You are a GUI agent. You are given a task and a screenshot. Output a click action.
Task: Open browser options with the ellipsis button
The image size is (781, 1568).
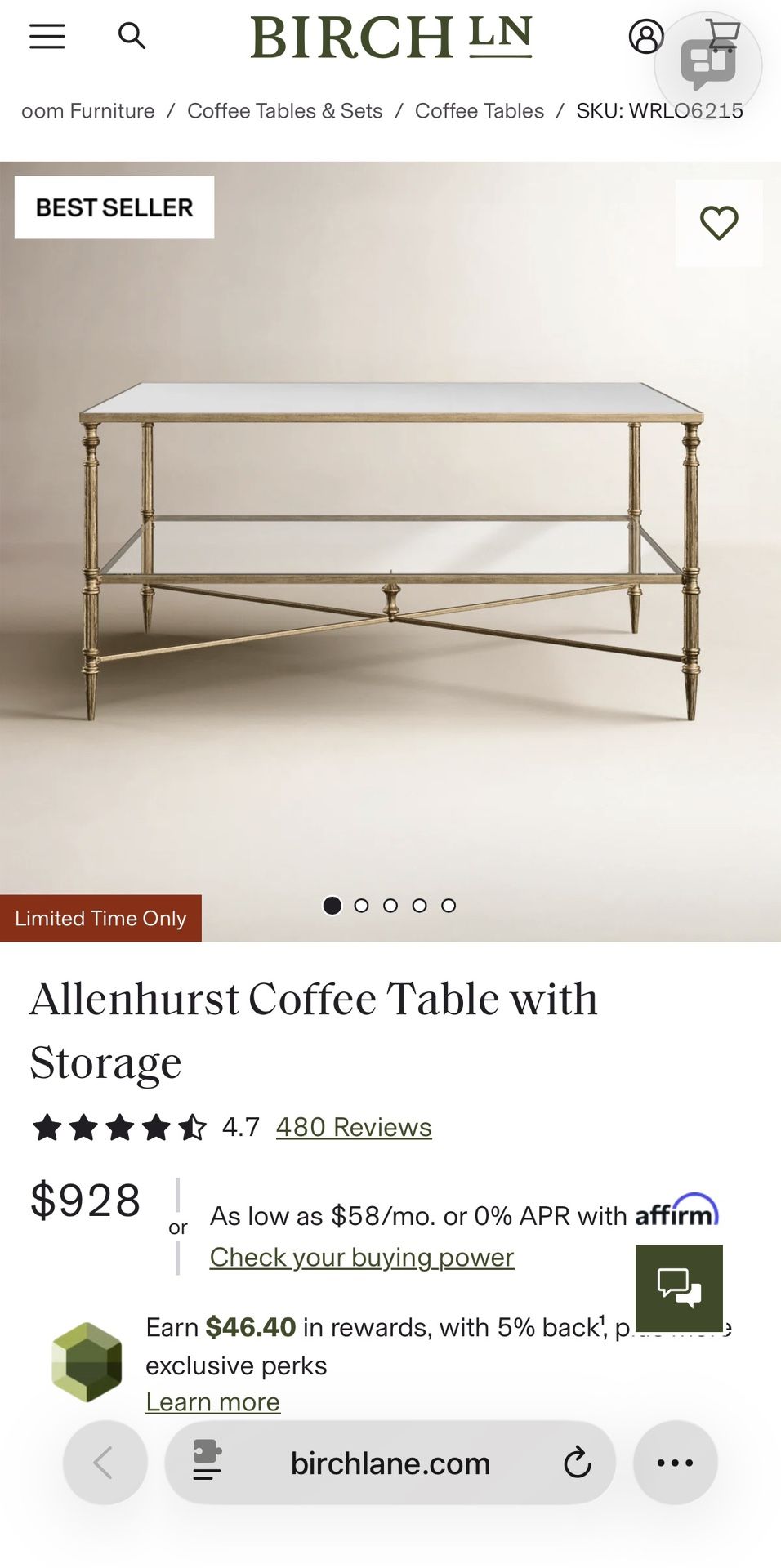pyautogui.click(x=675, y=1463)
